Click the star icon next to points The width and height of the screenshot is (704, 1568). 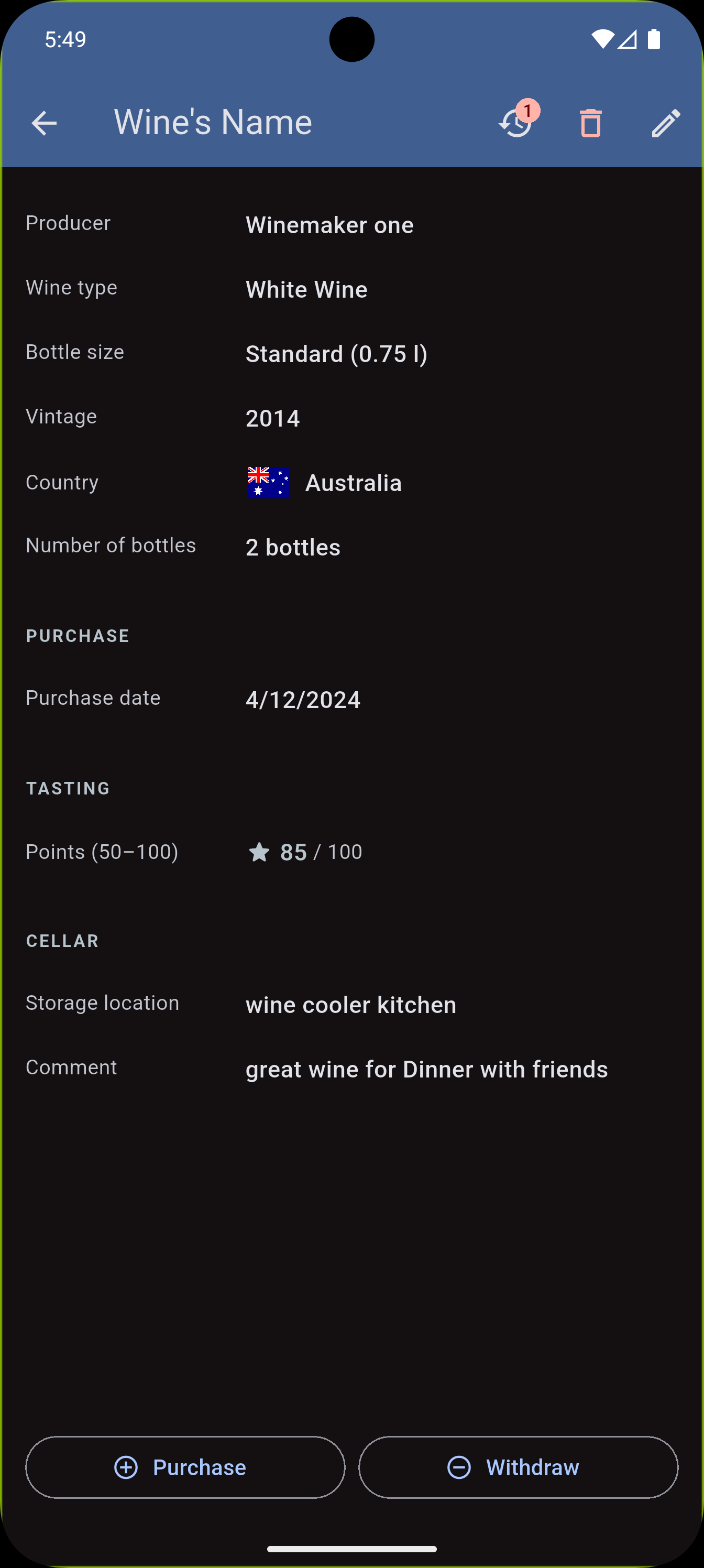click(x=260, y=851)
